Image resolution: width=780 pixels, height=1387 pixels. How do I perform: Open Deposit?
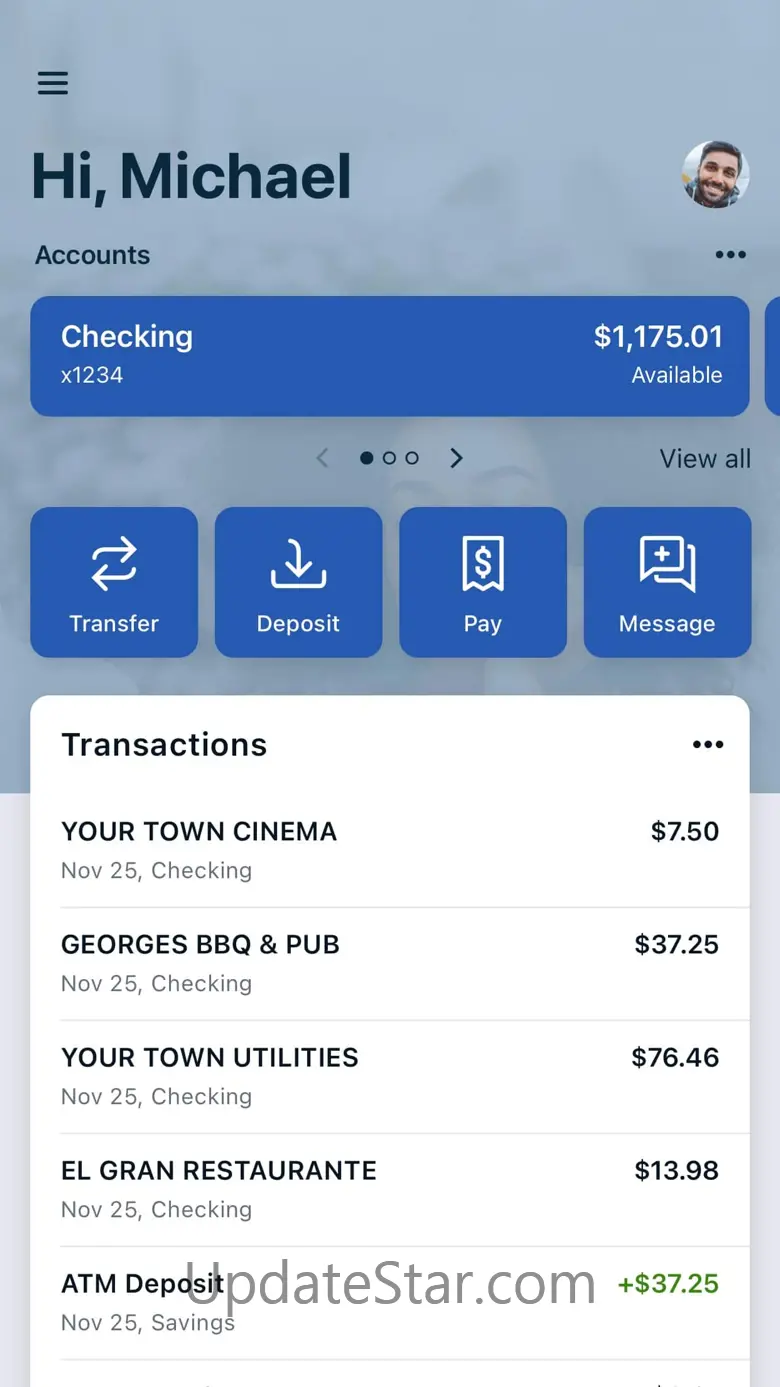click(298, 582)
